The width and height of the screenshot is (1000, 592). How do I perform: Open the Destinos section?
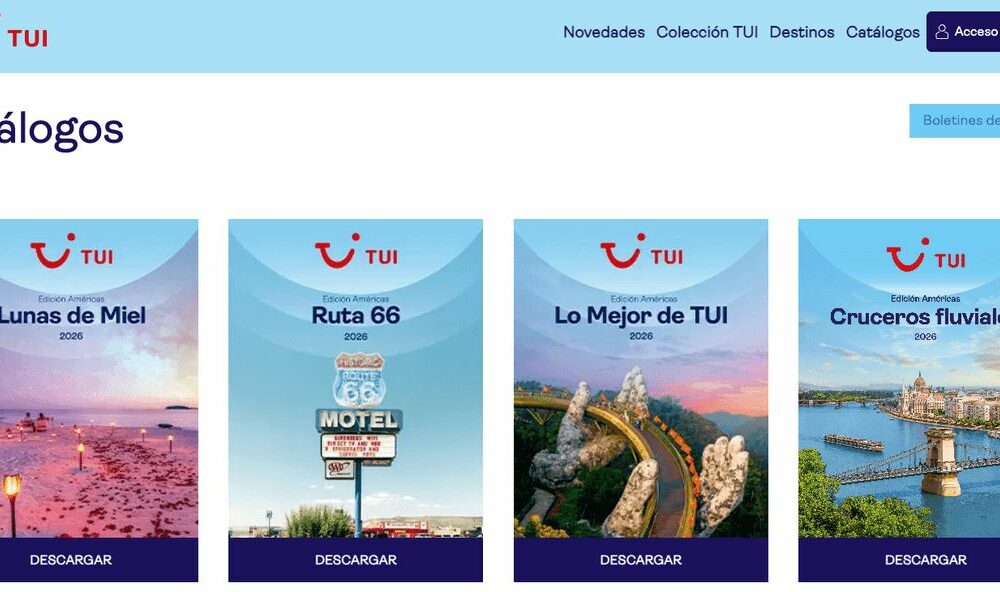(801, 32)
